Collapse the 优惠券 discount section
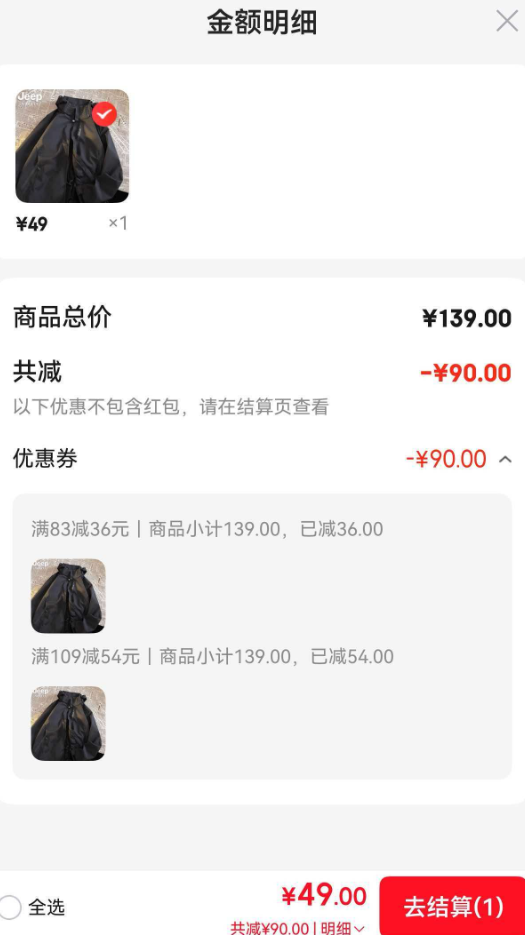 pos(505,459)
